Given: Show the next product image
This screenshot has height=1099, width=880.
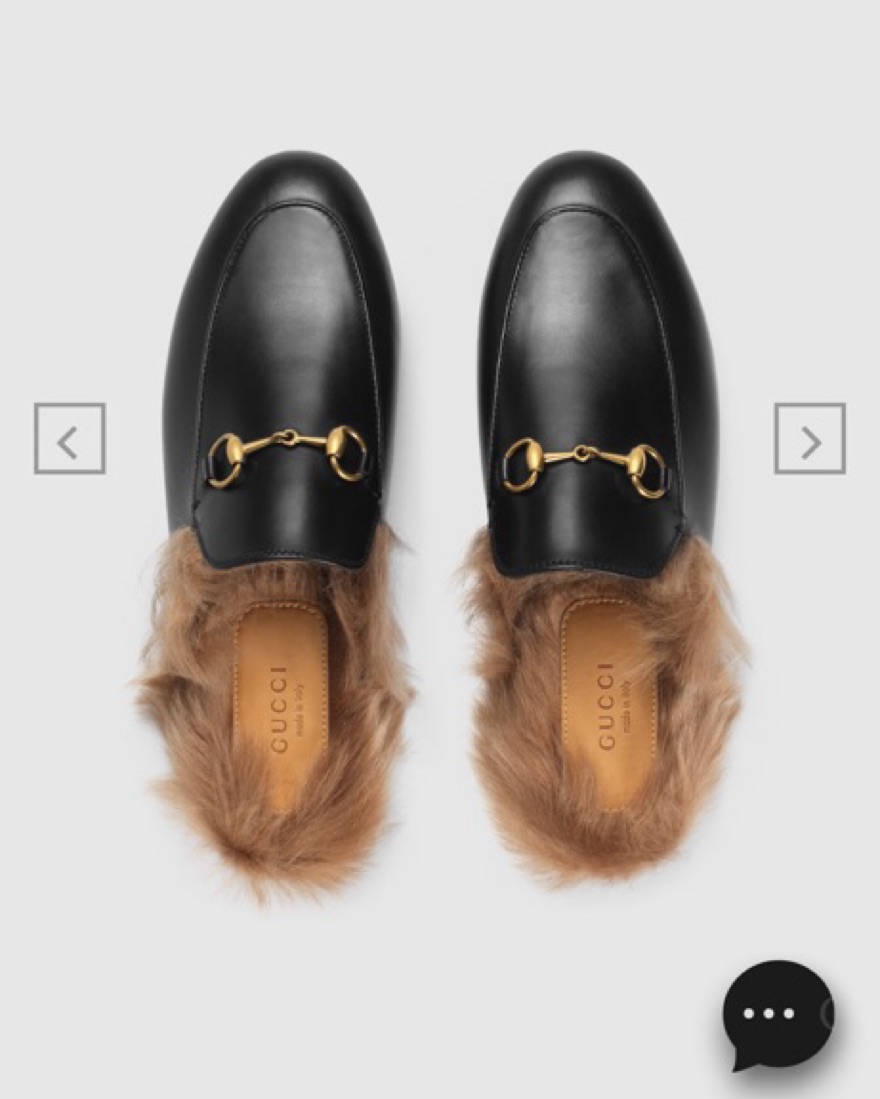Looking at the screenshot, I should click(809, 439).
